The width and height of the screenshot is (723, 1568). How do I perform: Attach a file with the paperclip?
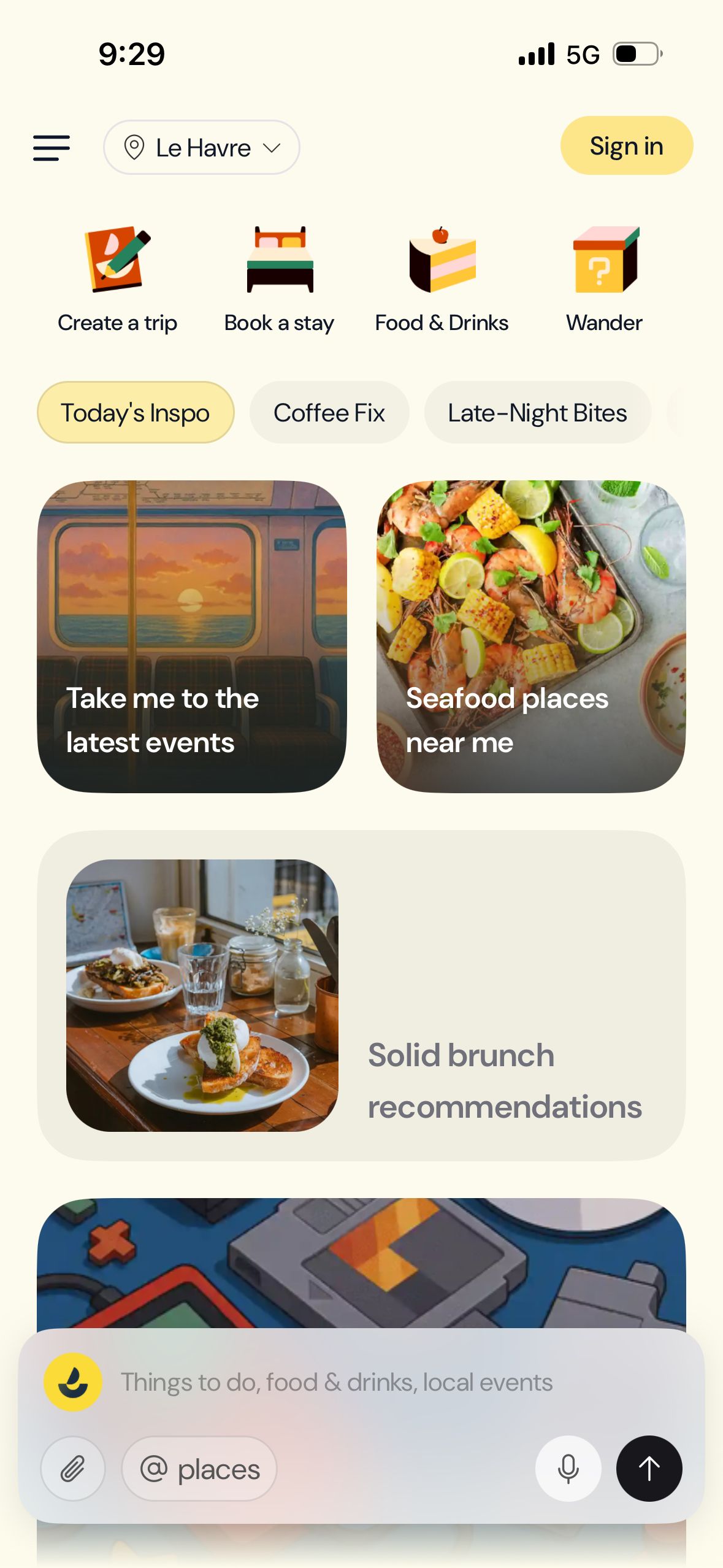coord(73,1469)
